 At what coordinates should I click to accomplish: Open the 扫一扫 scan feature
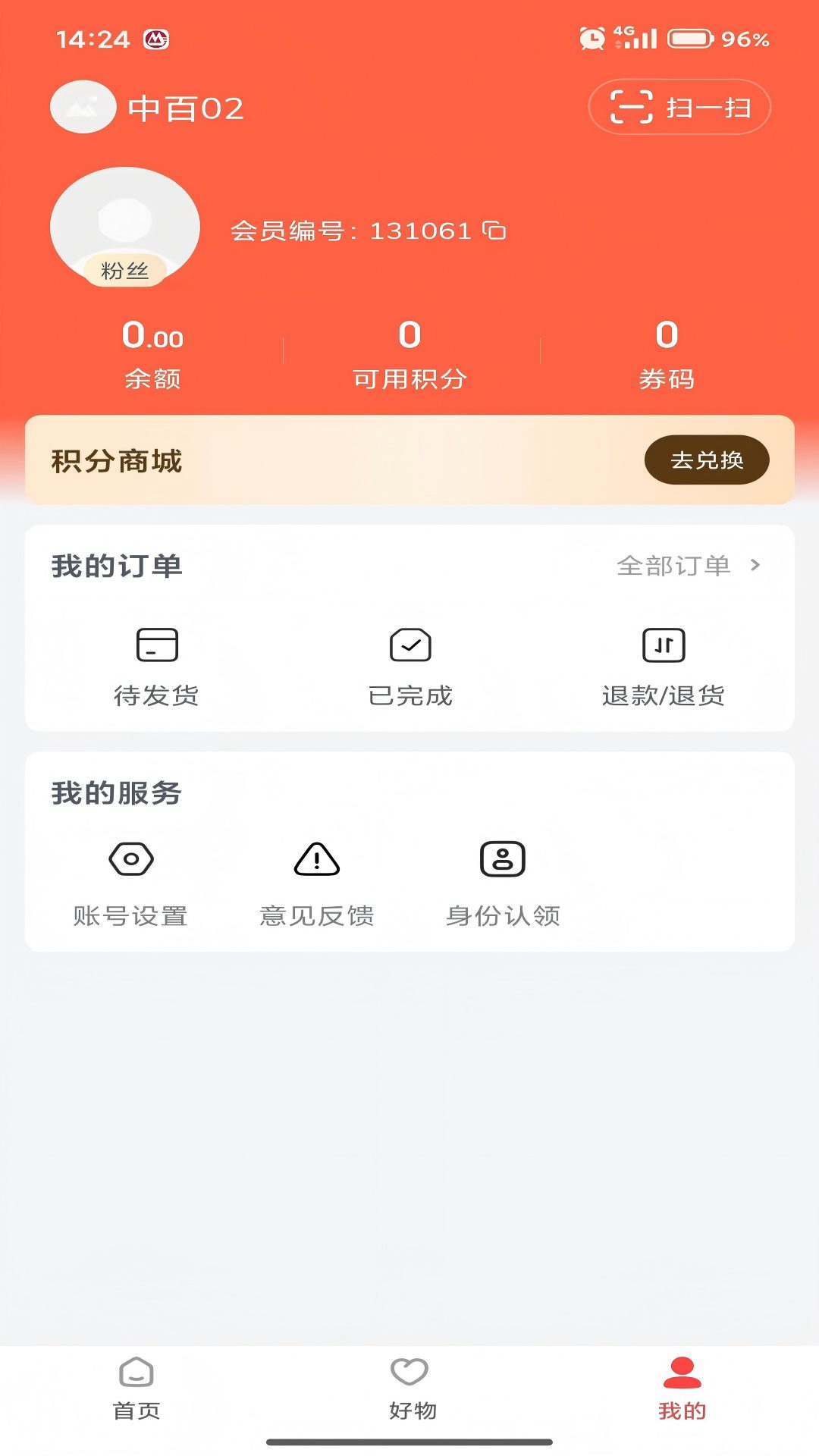click(679, 106)
